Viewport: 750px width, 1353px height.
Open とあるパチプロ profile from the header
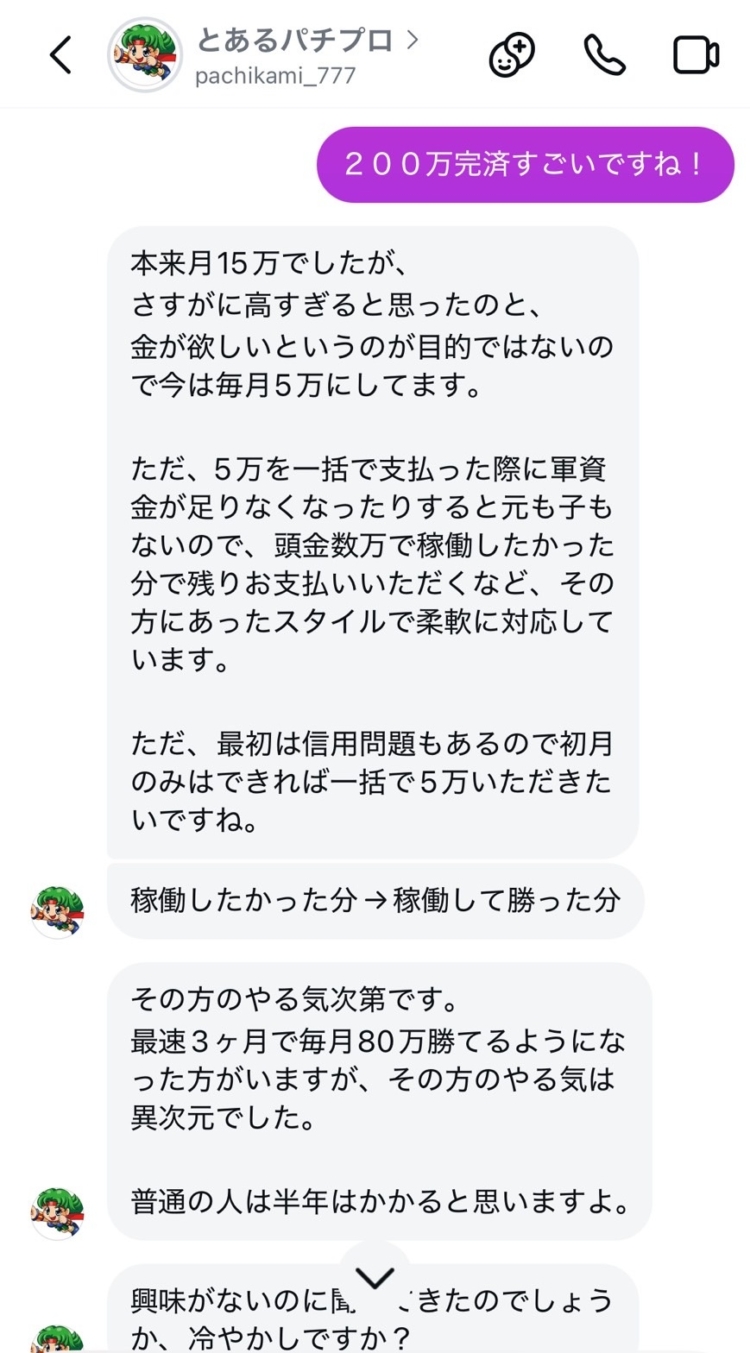(264, 55)
